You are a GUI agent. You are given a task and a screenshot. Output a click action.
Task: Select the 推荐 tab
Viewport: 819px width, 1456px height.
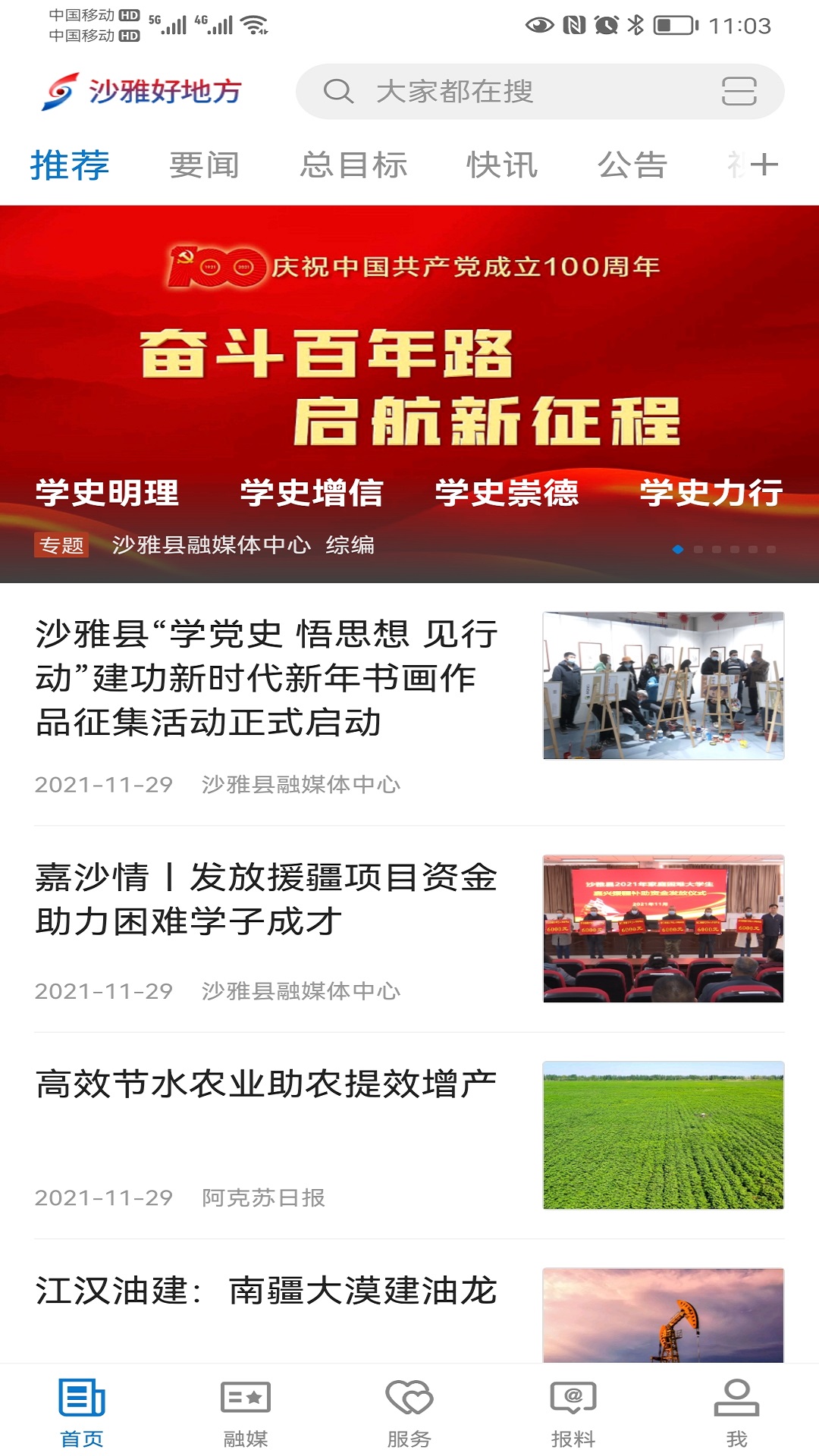pyautogui.click(x=70, y=165)
